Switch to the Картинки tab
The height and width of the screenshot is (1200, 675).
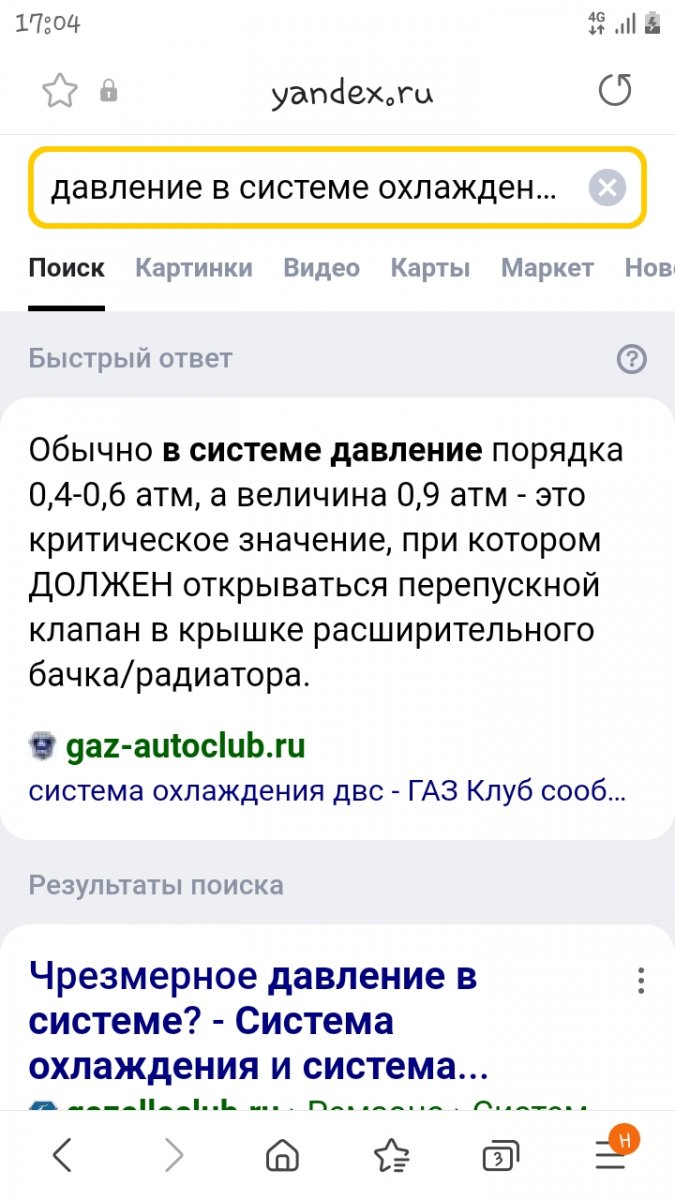pos(194,268)
